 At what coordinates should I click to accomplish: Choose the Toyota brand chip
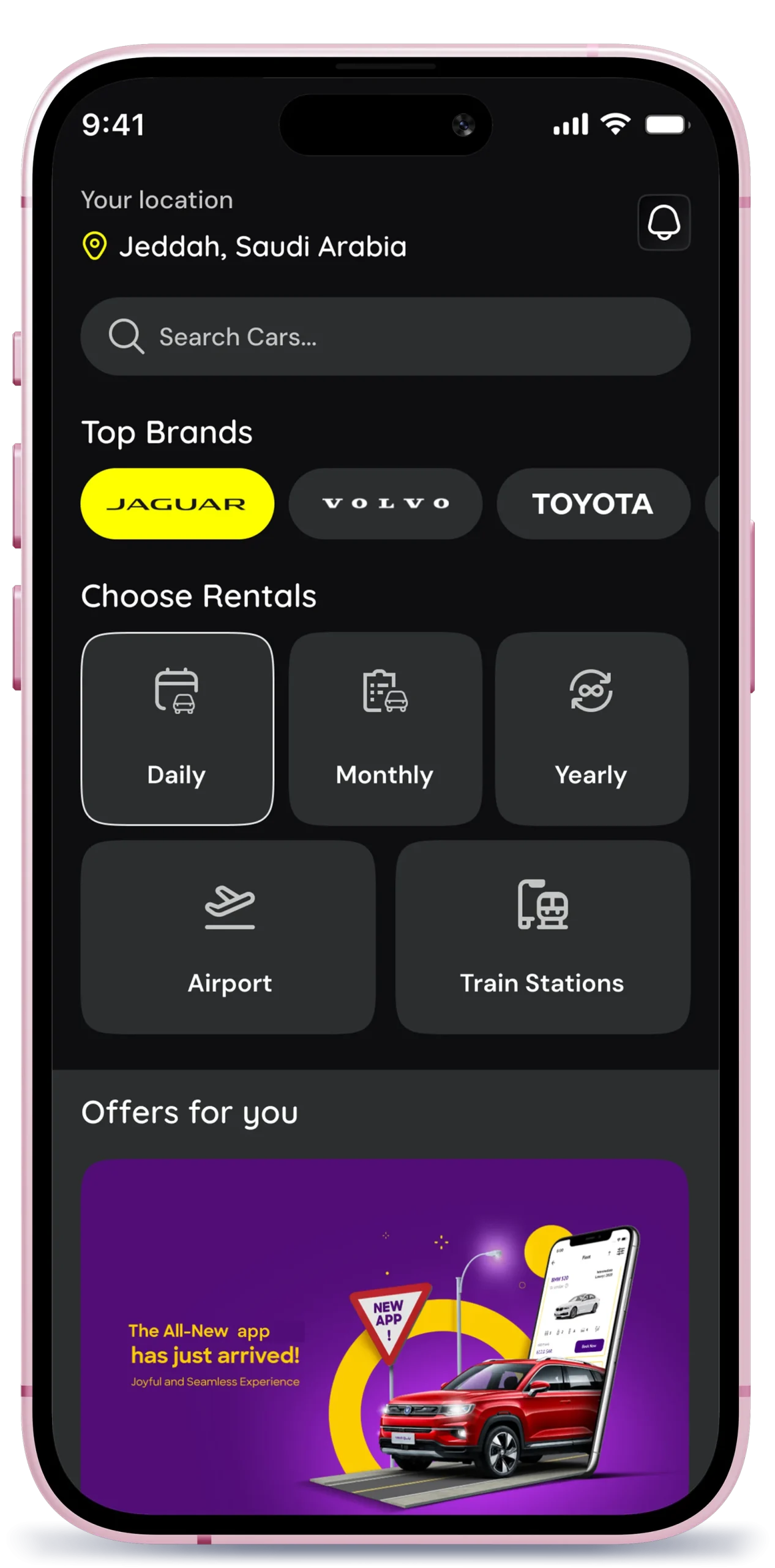[593, 503]
